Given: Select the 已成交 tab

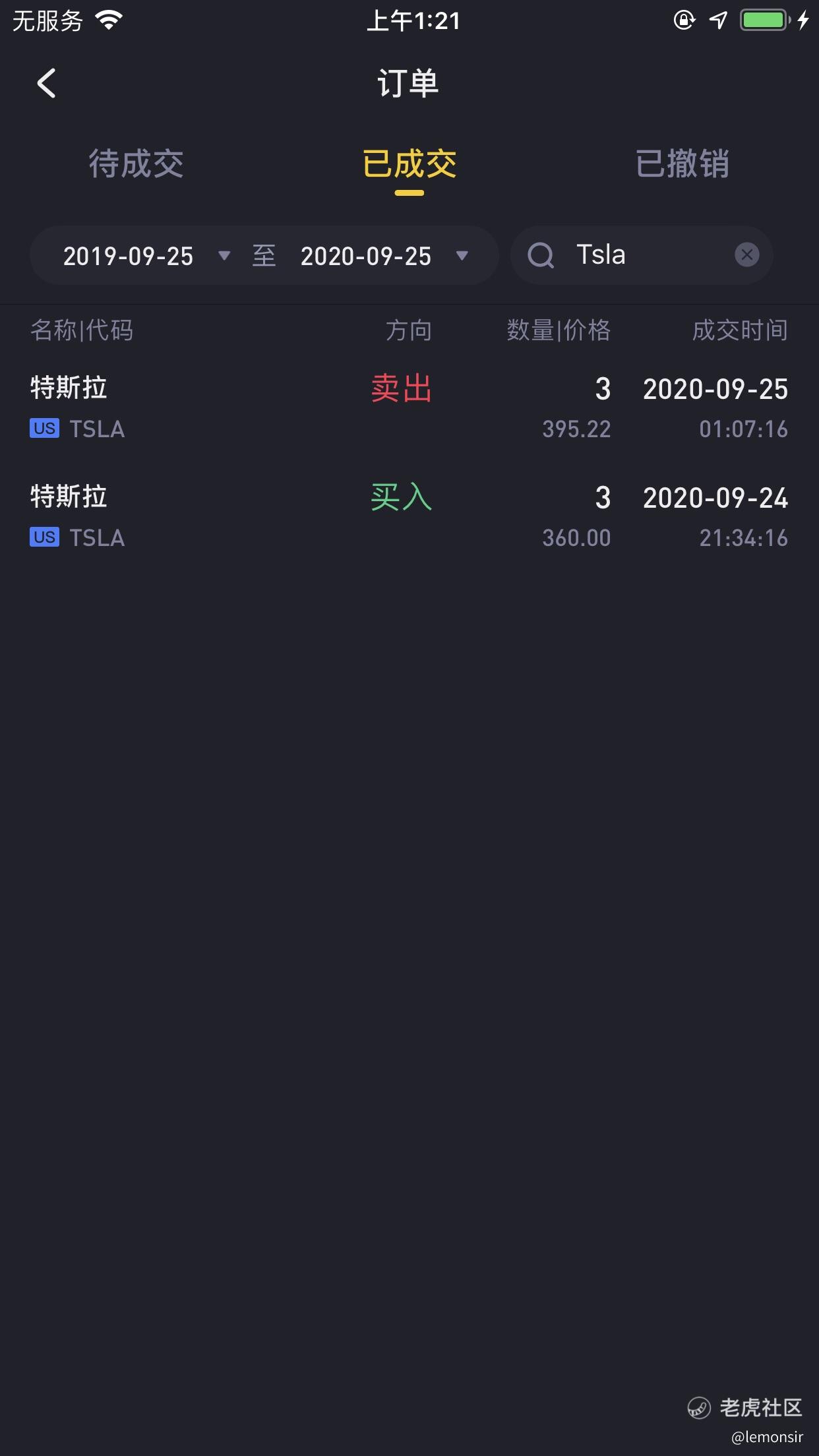Looking at the screenshot, I should 409,164.
